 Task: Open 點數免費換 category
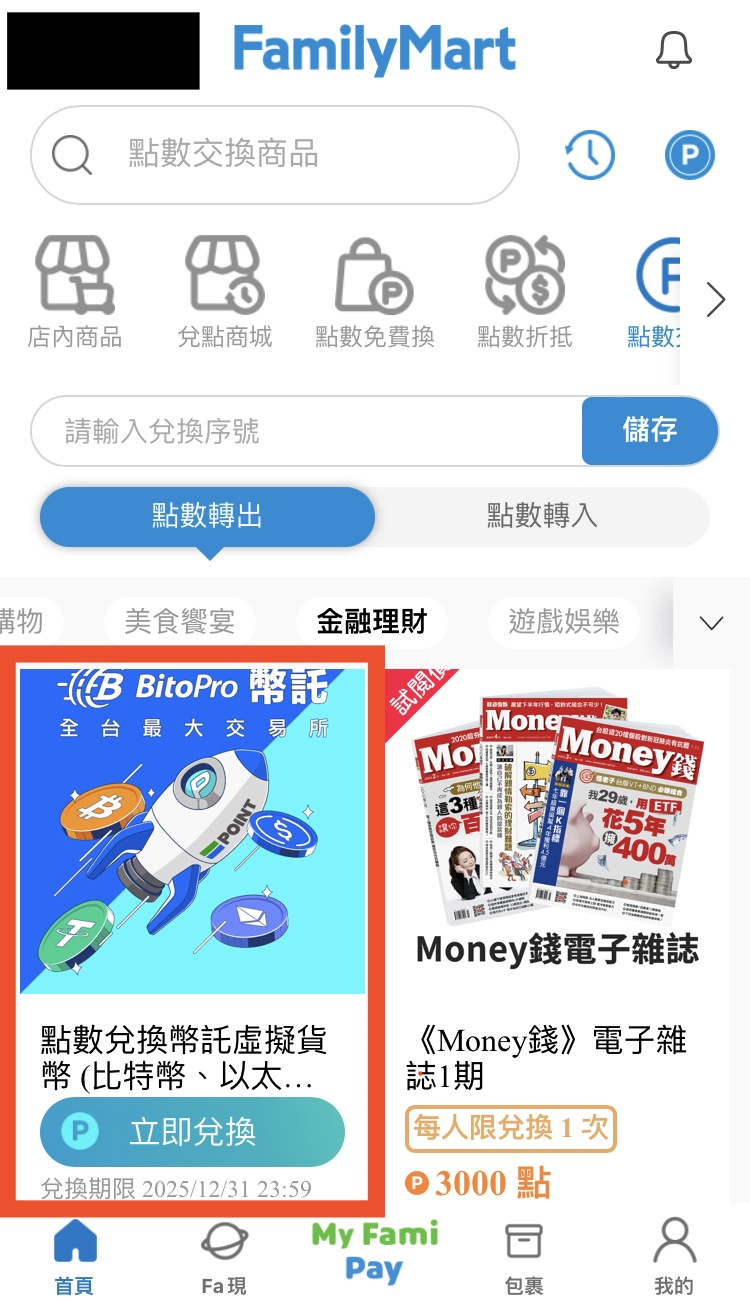pyautogui.click(x=375, y=292)
